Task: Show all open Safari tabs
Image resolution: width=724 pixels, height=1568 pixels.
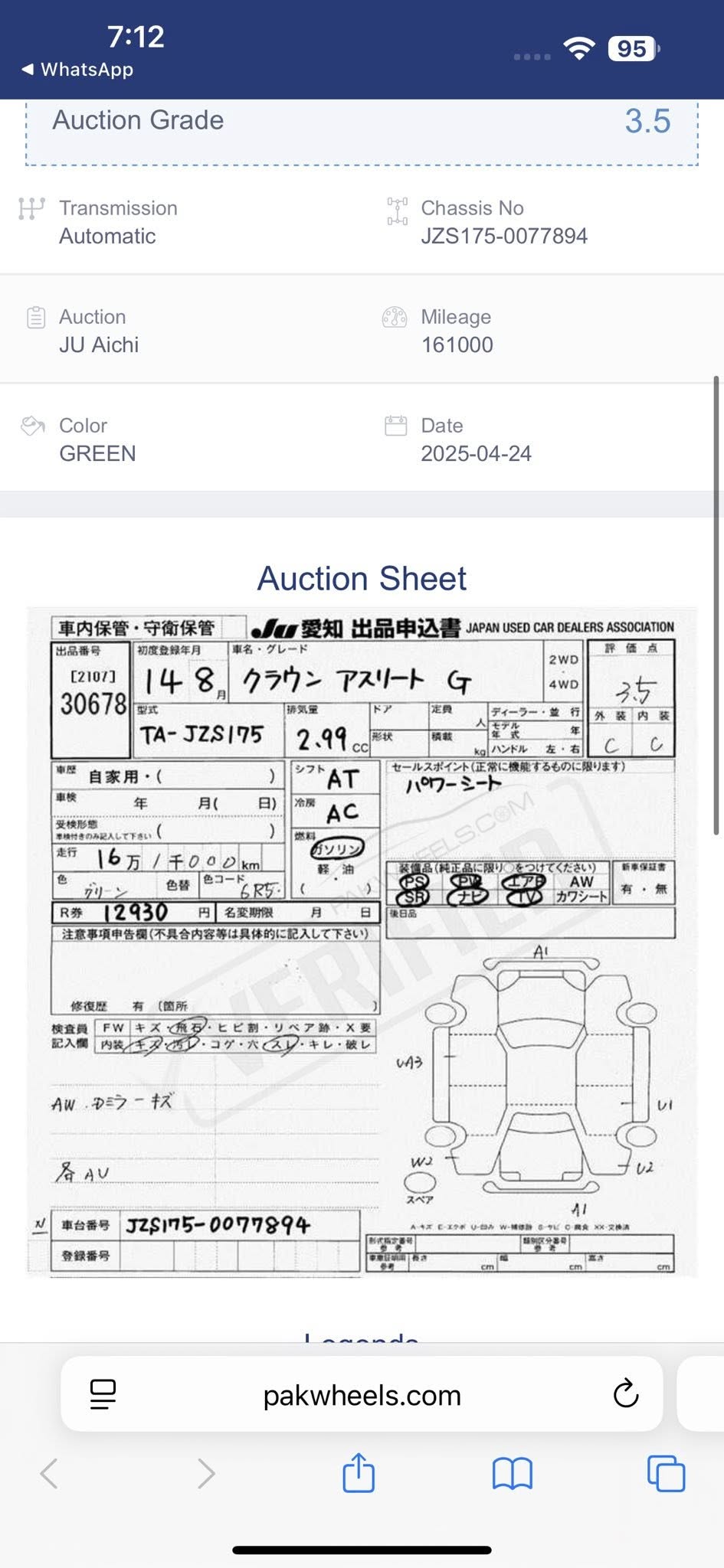Action: 665,1474
